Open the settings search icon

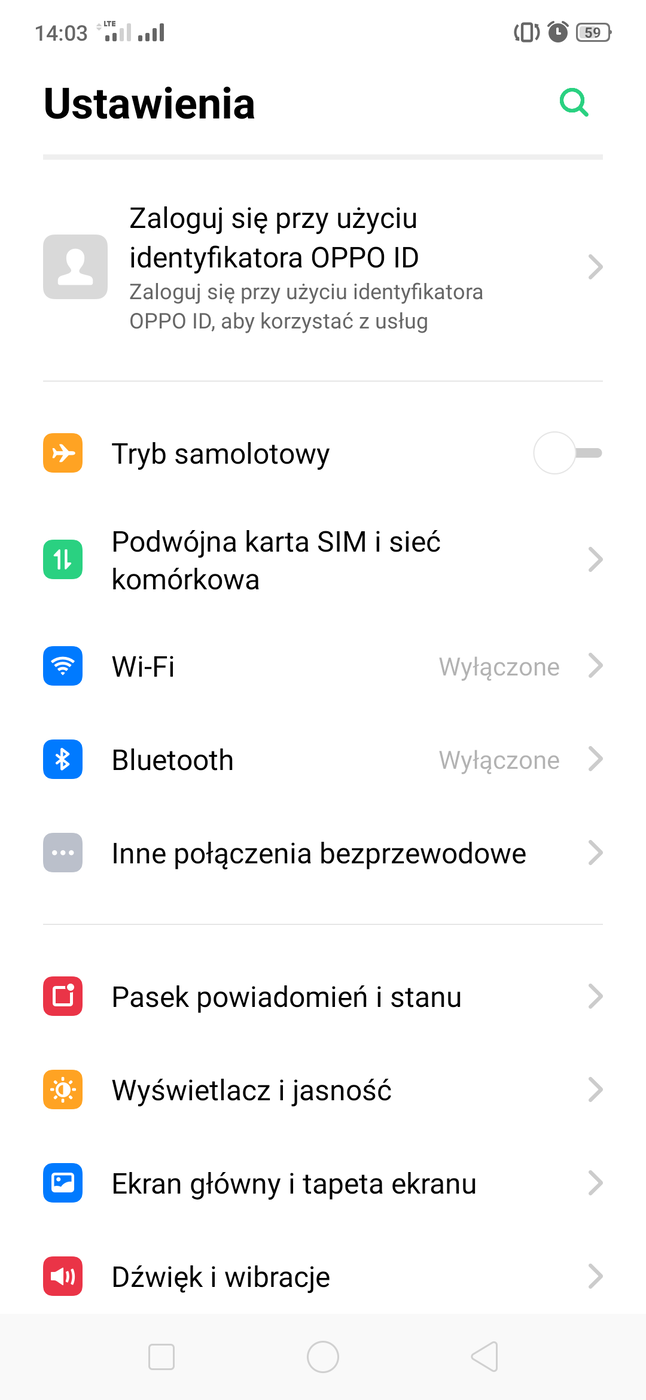pyautogui.click(x=574, y=103)
